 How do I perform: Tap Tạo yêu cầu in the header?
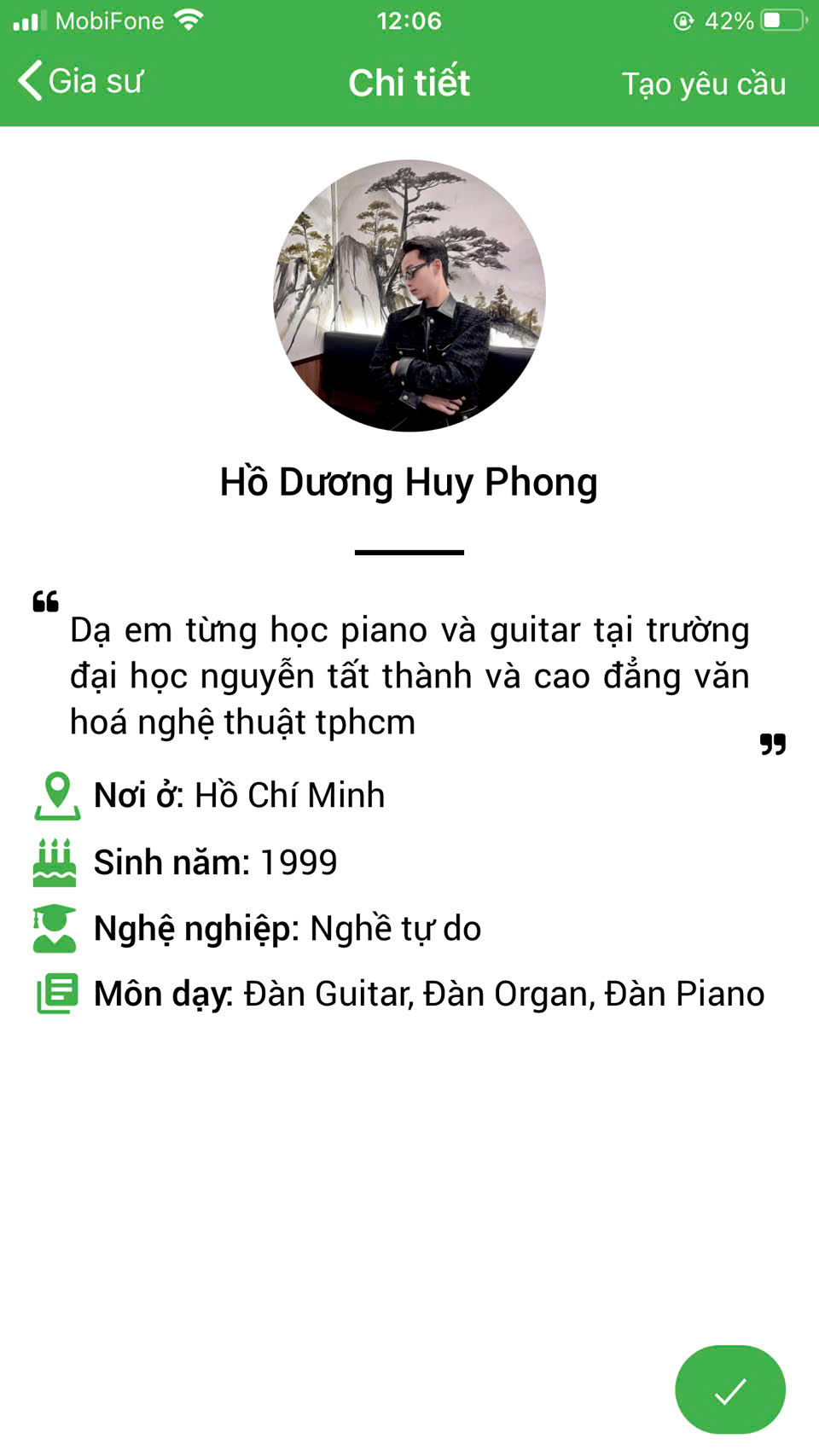pos(703,84)
